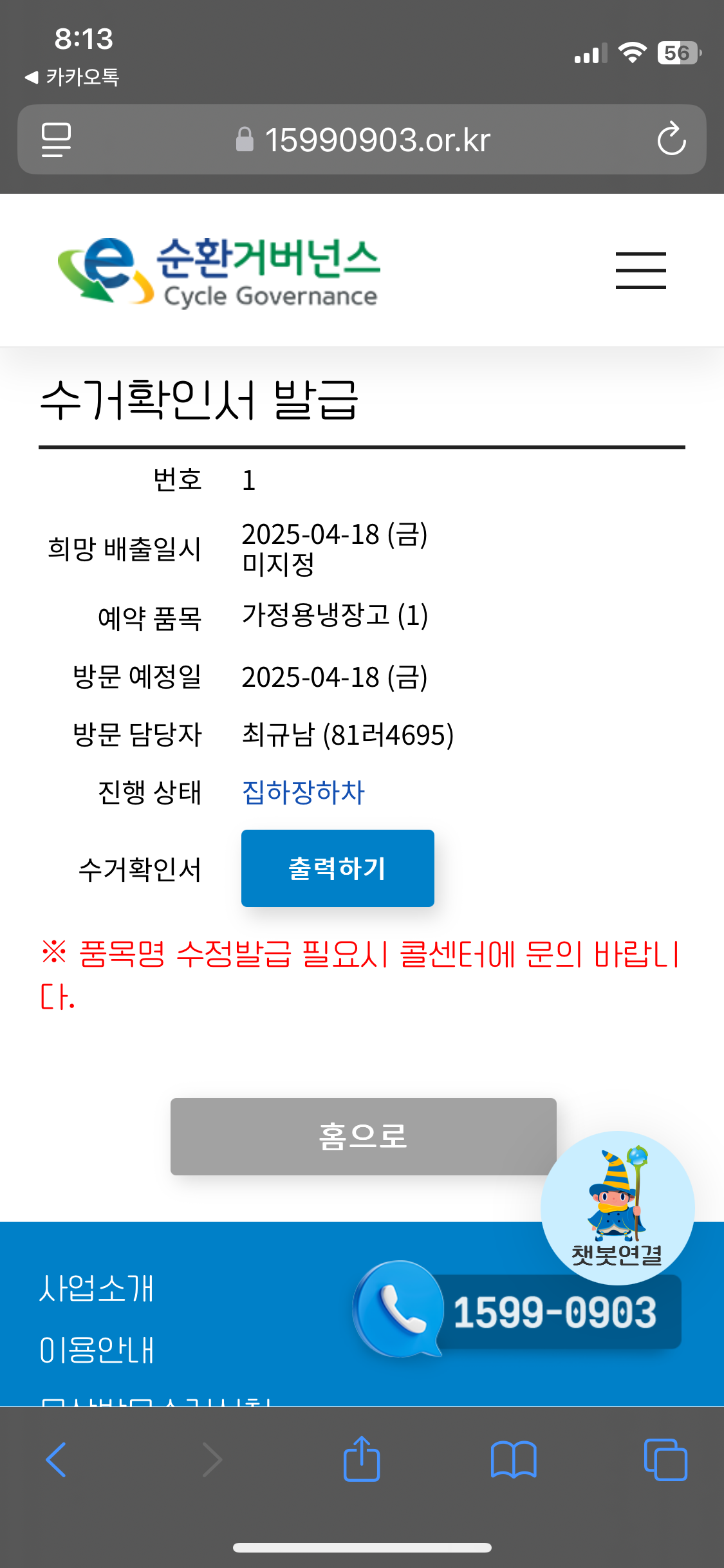Open the hamburger menu
This screenshot has height=1568, width=724.
[x=640, y=270]
